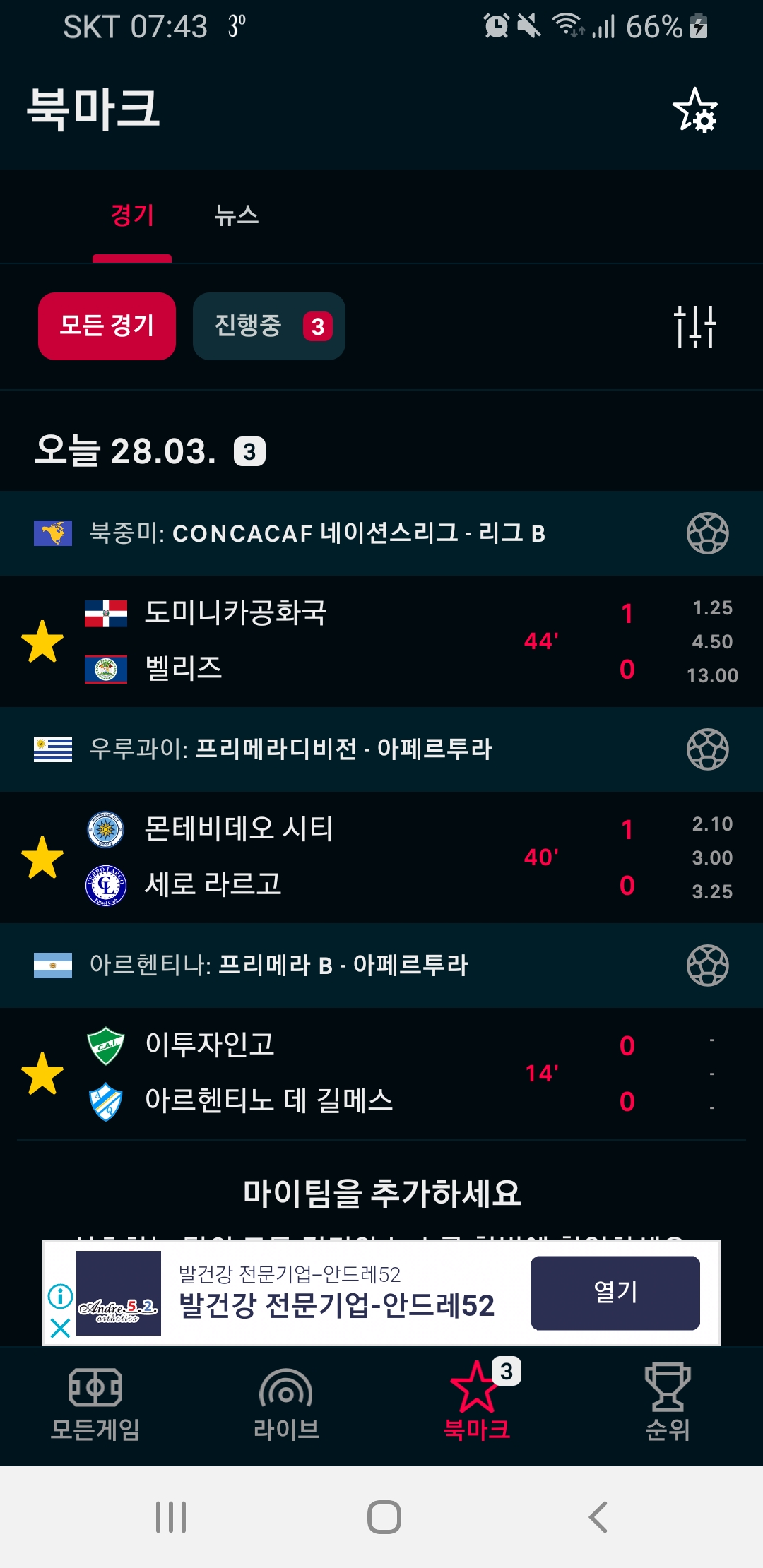Image resolution: width=763 pixels, height=1568 pixels.
Task: Unstar the 도미니카공화국 vs 벨리즈 match
Action: [x=42, y=641]
